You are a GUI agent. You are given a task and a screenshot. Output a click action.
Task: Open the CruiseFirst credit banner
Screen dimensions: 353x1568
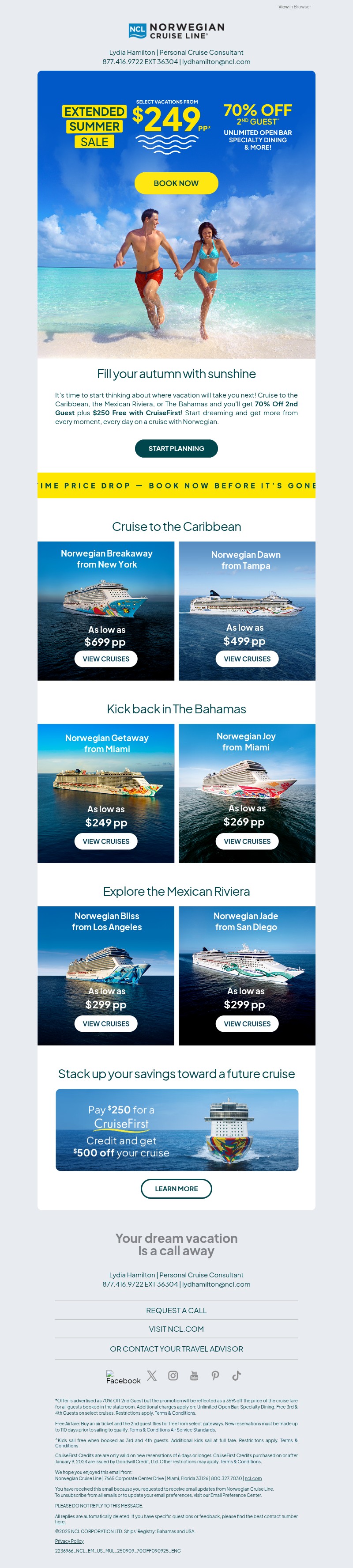pos(177,1130)
